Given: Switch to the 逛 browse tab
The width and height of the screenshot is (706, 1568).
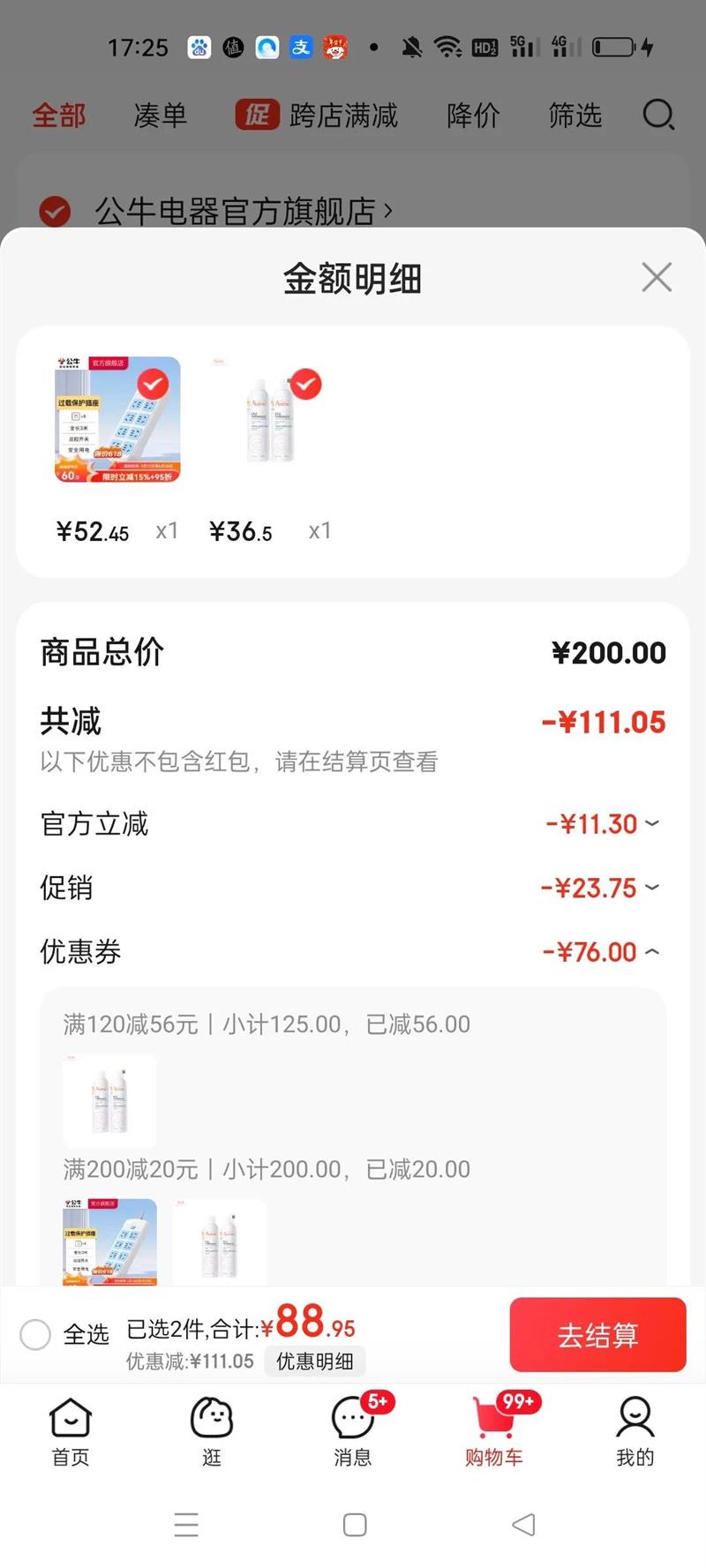Looking at the screenshot, I should click(x=212, y=1431).
